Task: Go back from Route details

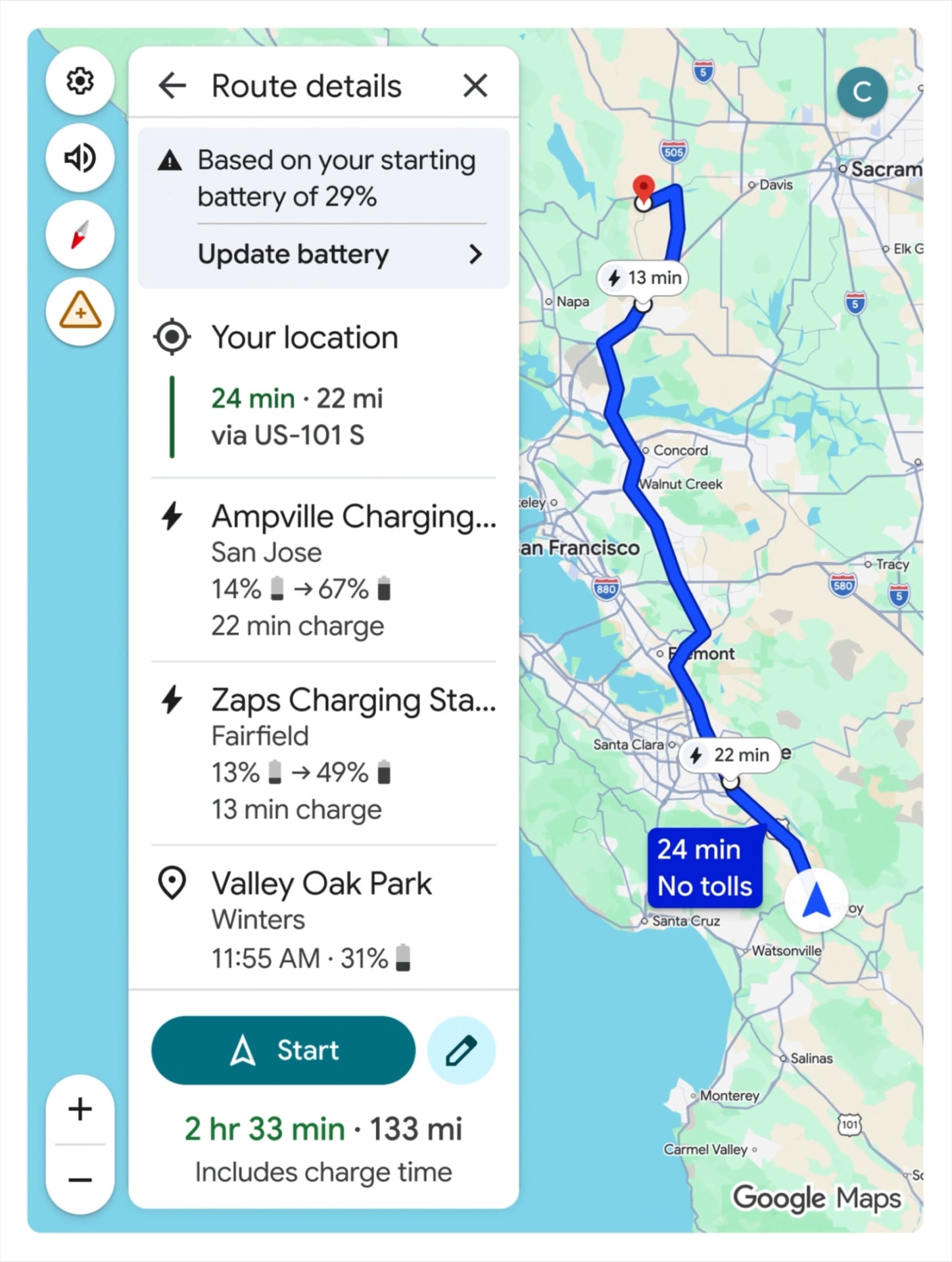Action: point(172,85)
